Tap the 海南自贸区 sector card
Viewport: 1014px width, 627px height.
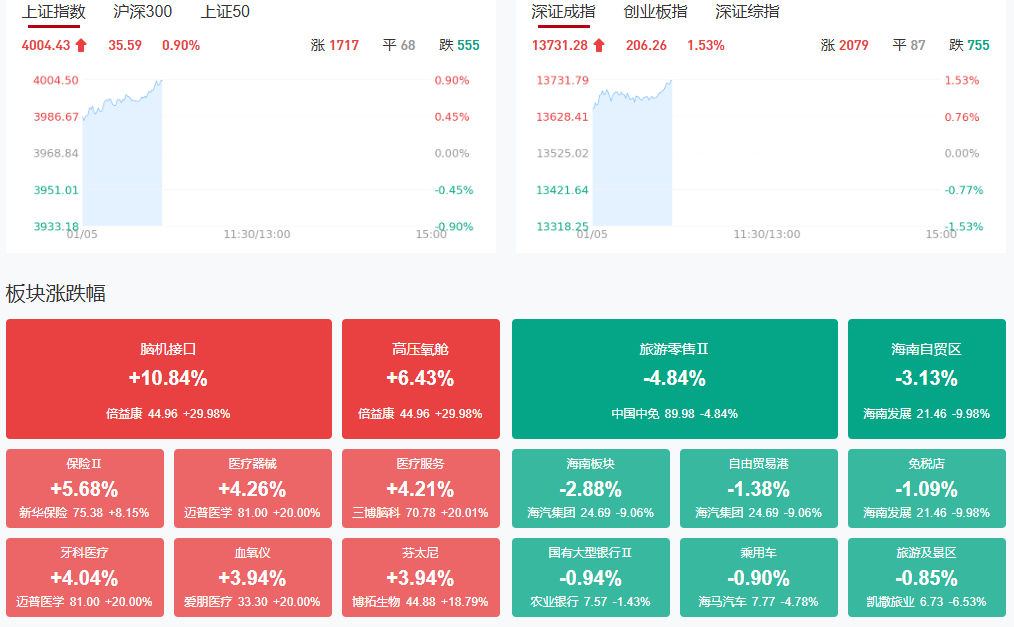926,379
